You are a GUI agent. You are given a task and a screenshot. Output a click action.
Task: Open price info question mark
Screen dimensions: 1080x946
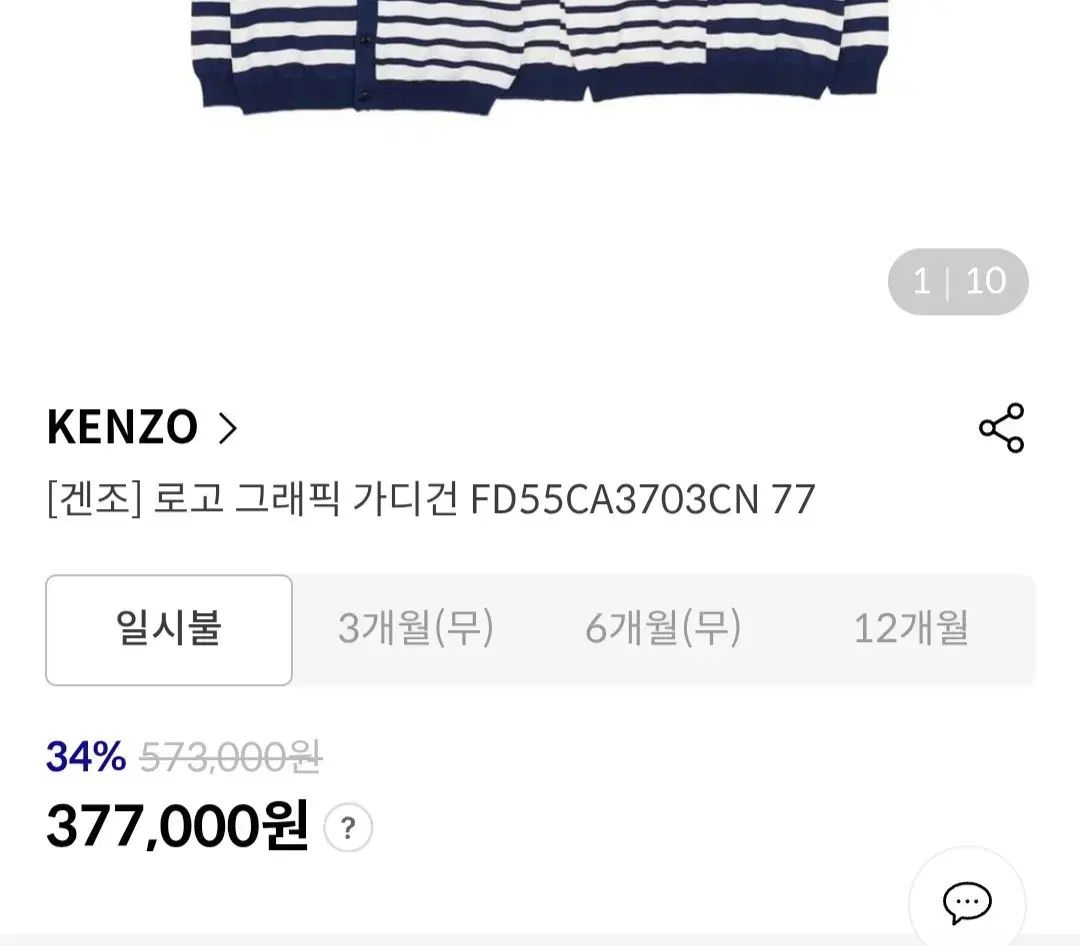pyautogui.click(x=348, y=828)
